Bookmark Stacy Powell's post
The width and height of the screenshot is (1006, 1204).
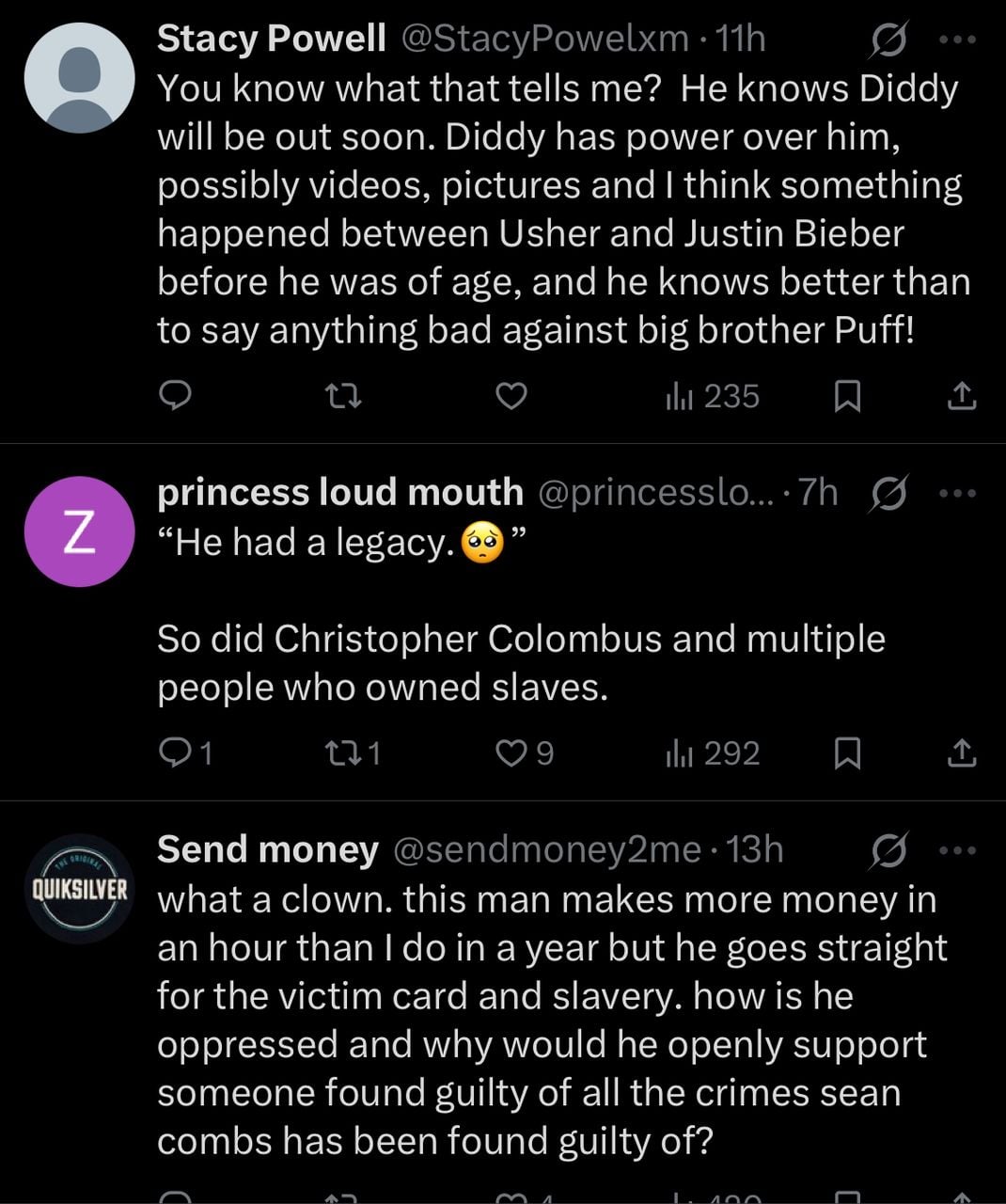click(847, 397)
